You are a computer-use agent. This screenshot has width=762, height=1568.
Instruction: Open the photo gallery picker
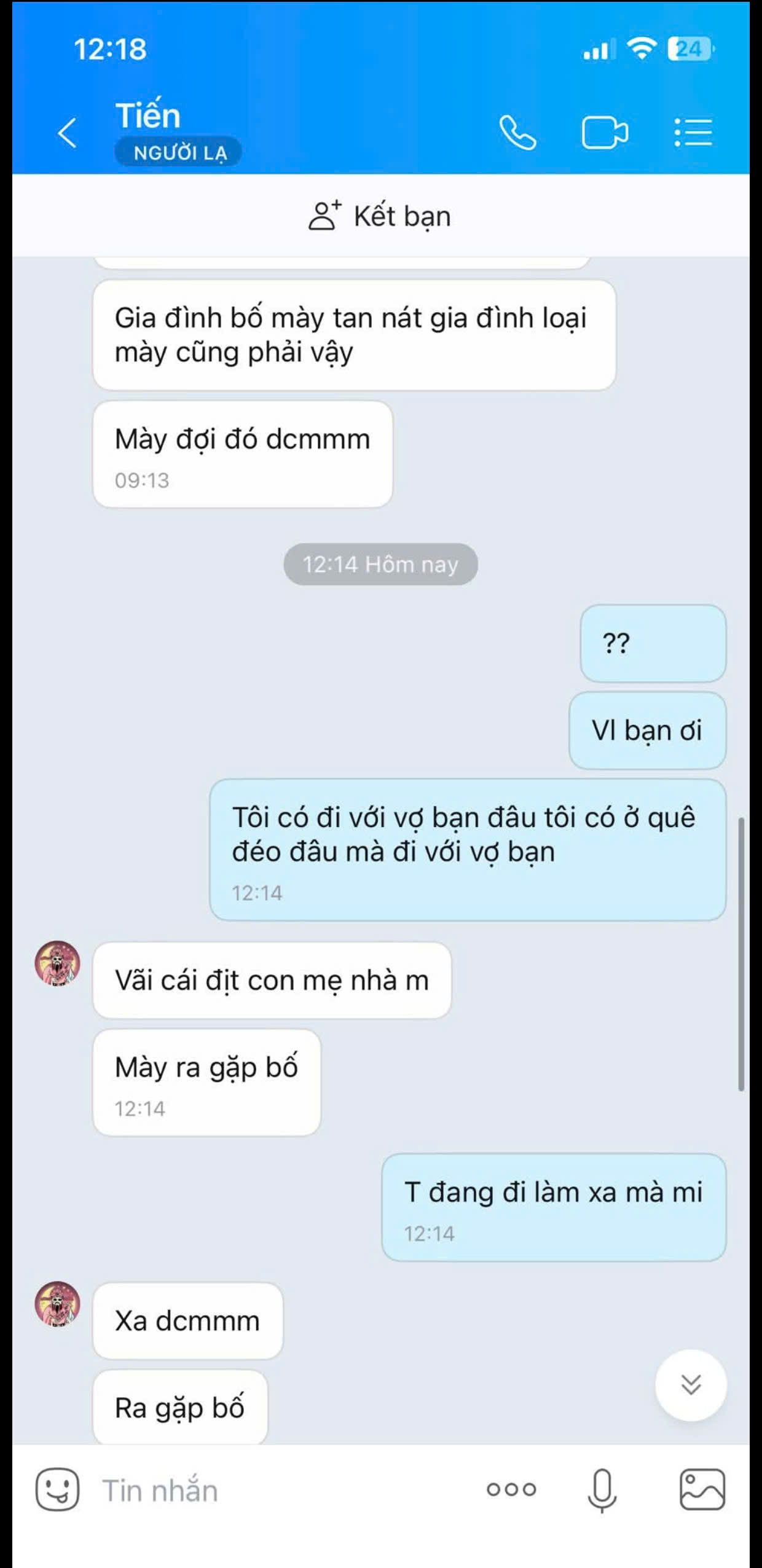pyautogui.click(x=702, y=1489)
